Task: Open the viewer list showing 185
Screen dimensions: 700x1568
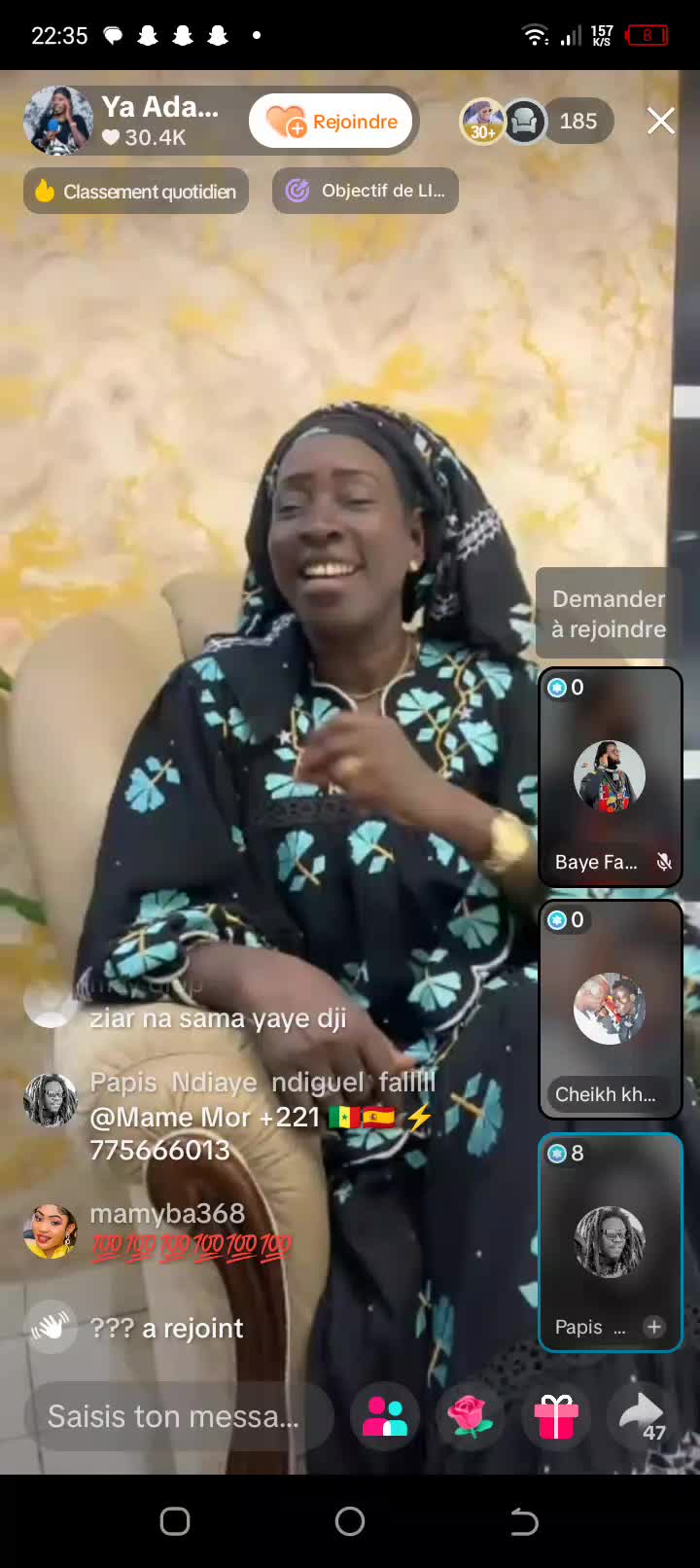Action: click(x=577, y=122)
